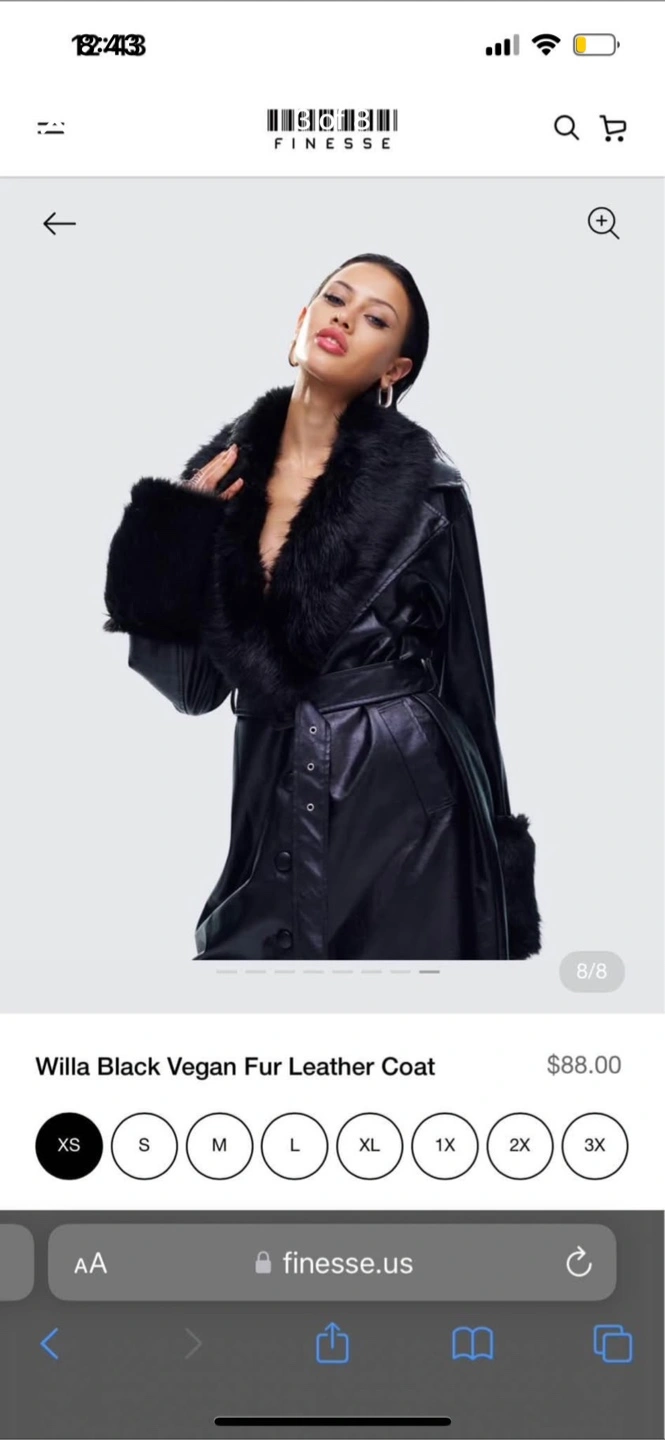665x1440 pixels.
Task: Show all Safari tabs
Action: point(613,1343)
